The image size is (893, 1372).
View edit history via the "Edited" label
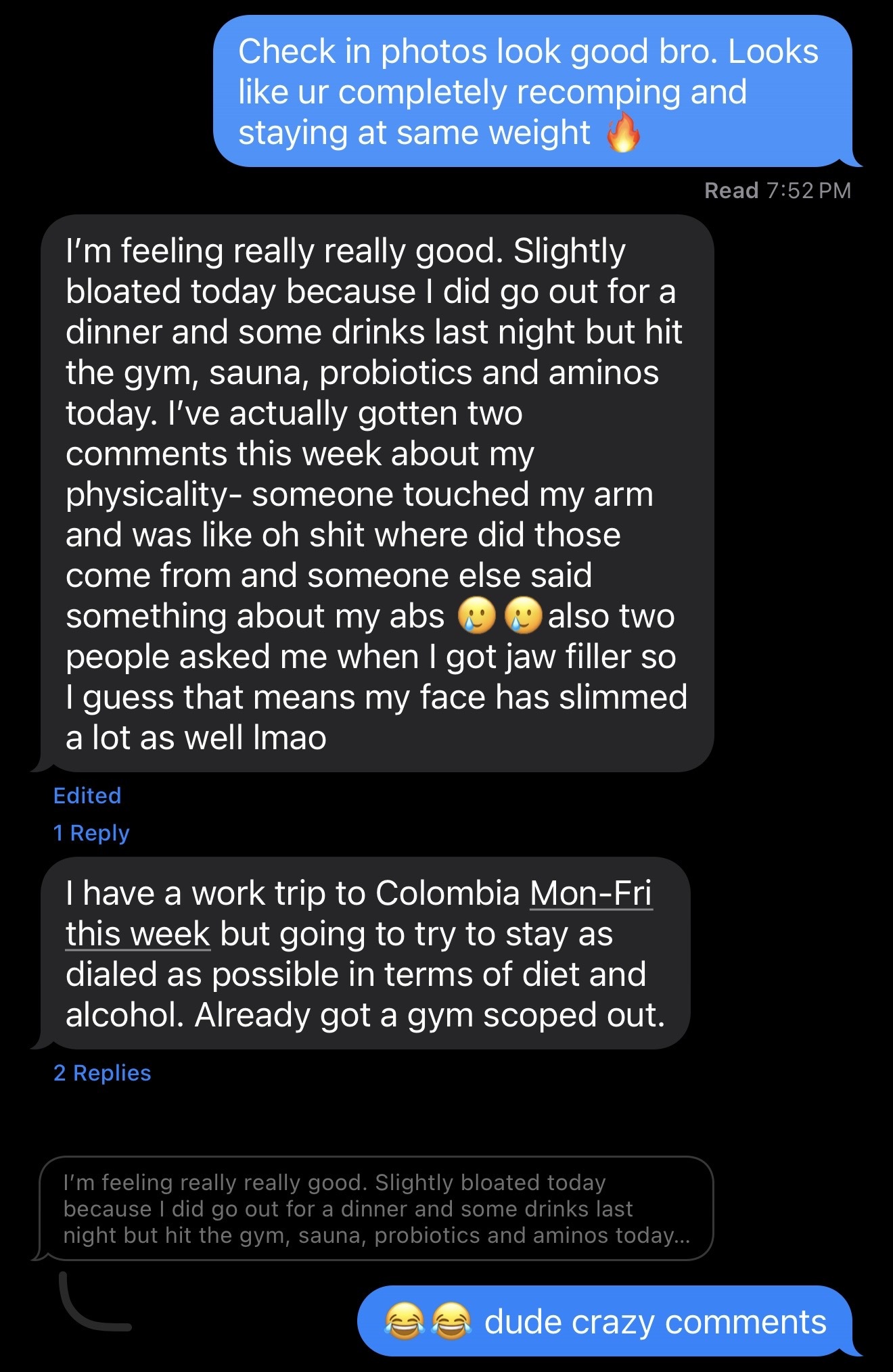[87, 796]
